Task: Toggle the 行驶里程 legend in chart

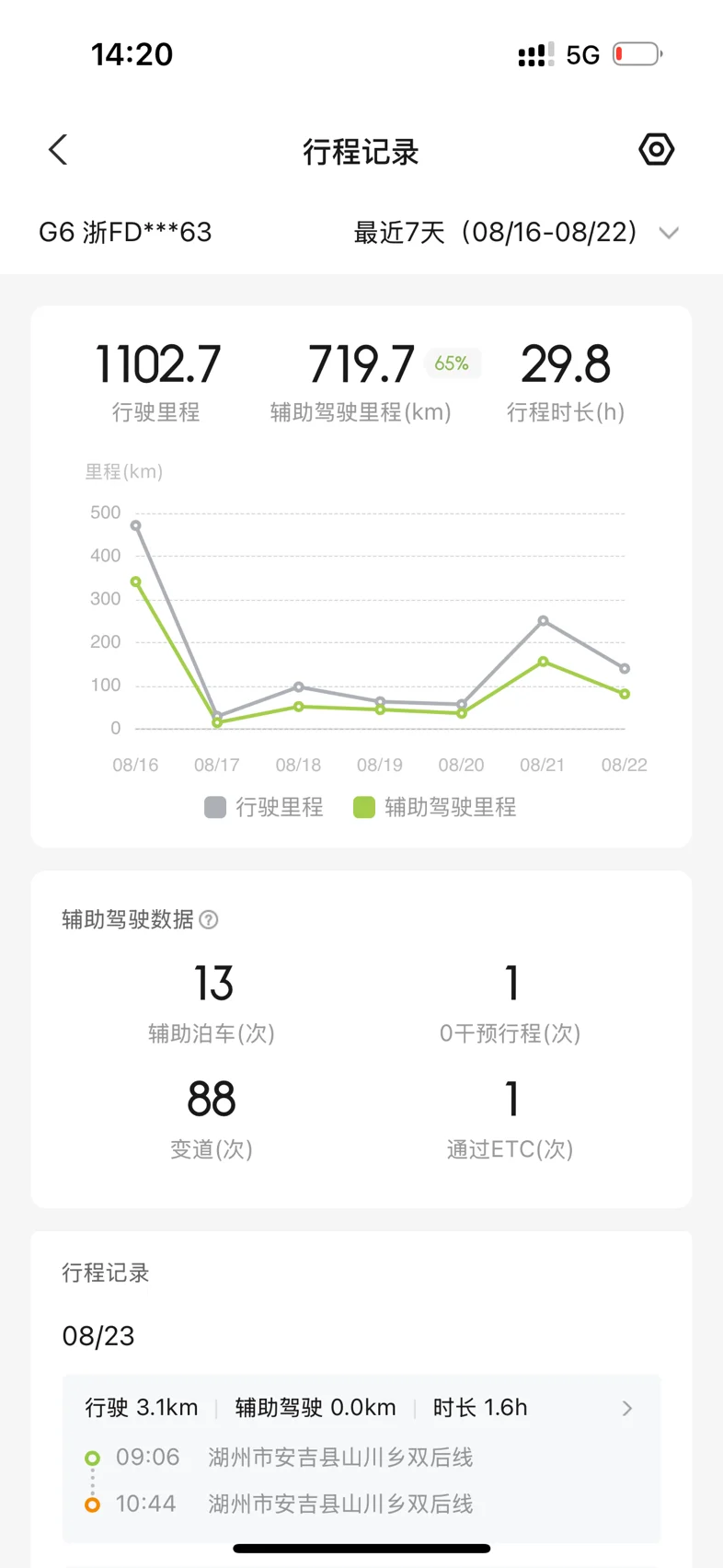Action: click(x=264, y=807)
